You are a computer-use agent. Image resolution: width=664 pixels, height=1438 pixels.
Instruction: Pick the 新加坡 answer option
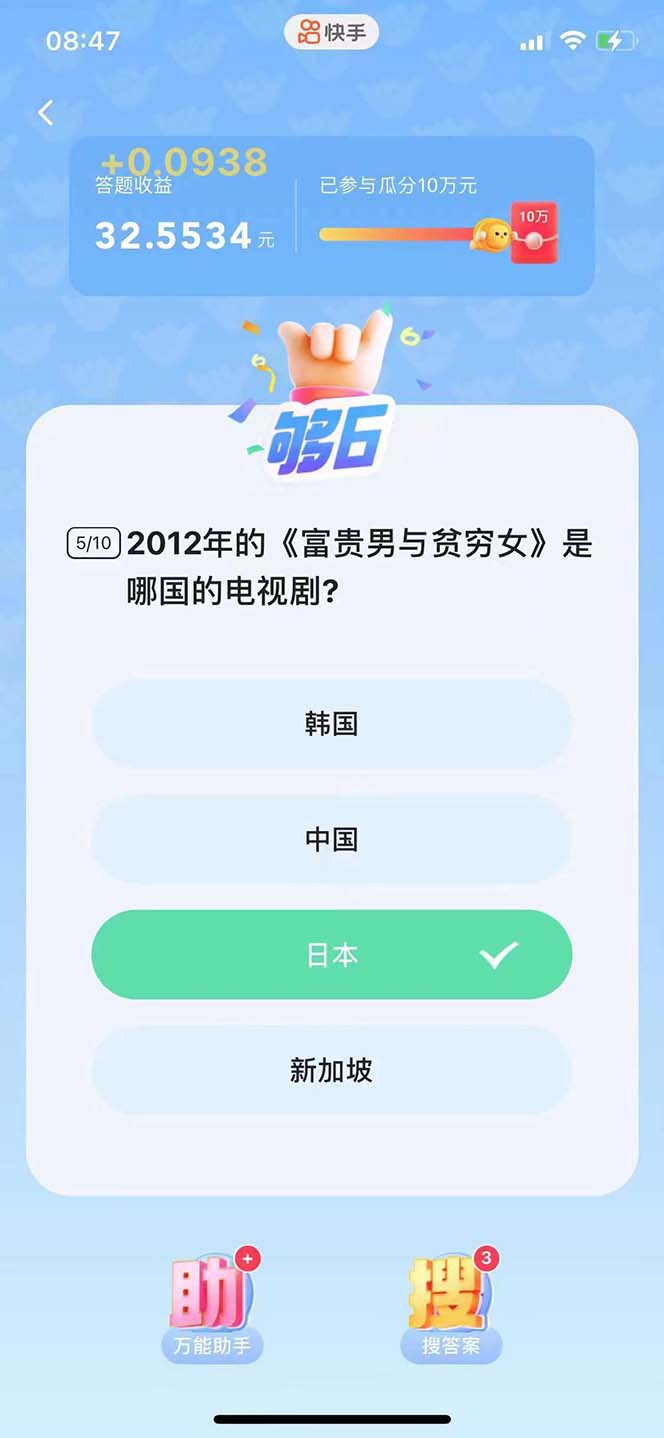pos(331,1070)
